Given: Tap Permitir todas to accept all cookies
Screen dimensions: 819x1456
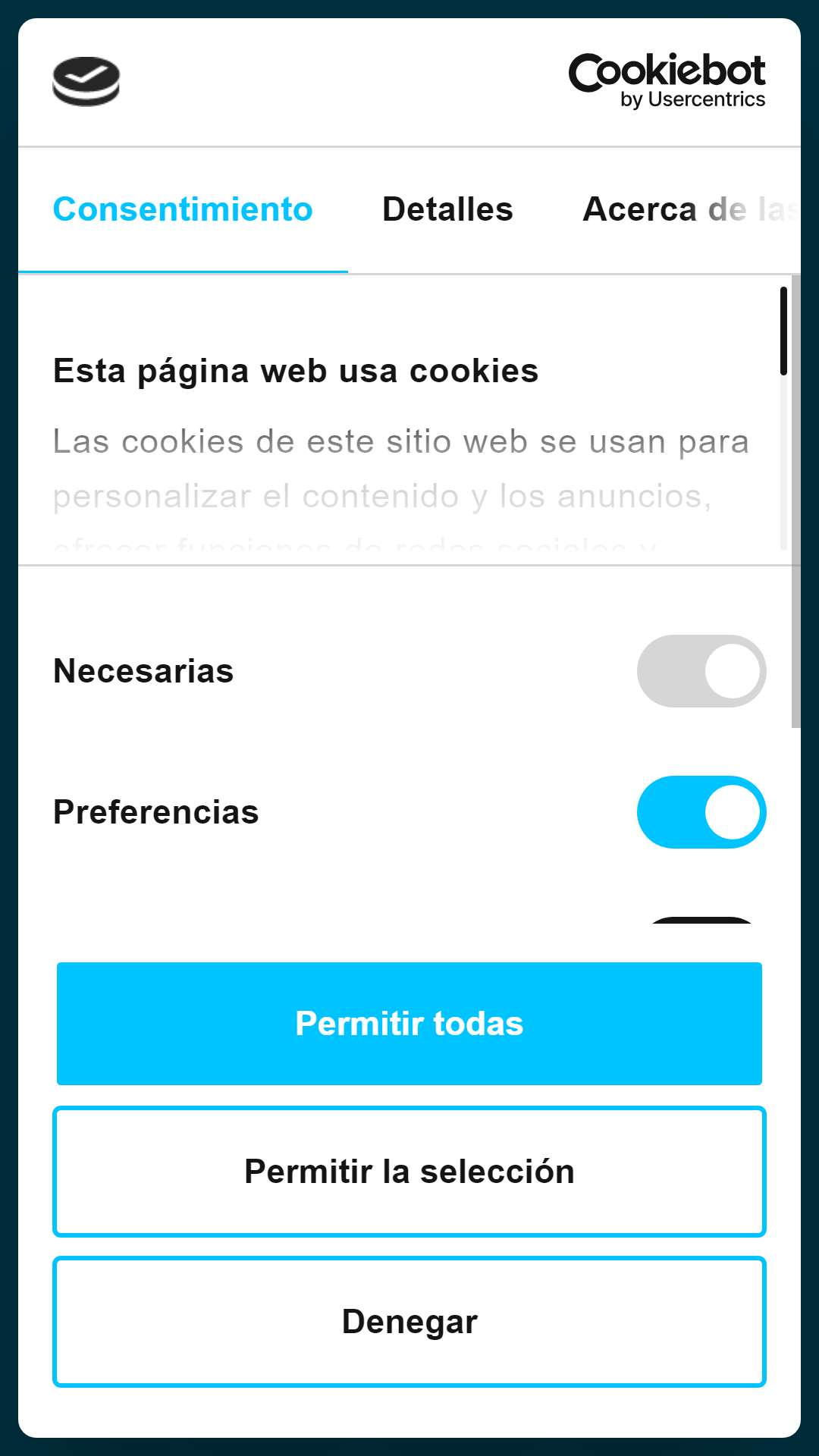Looking at the screenshot, I should pos(409,1024).
